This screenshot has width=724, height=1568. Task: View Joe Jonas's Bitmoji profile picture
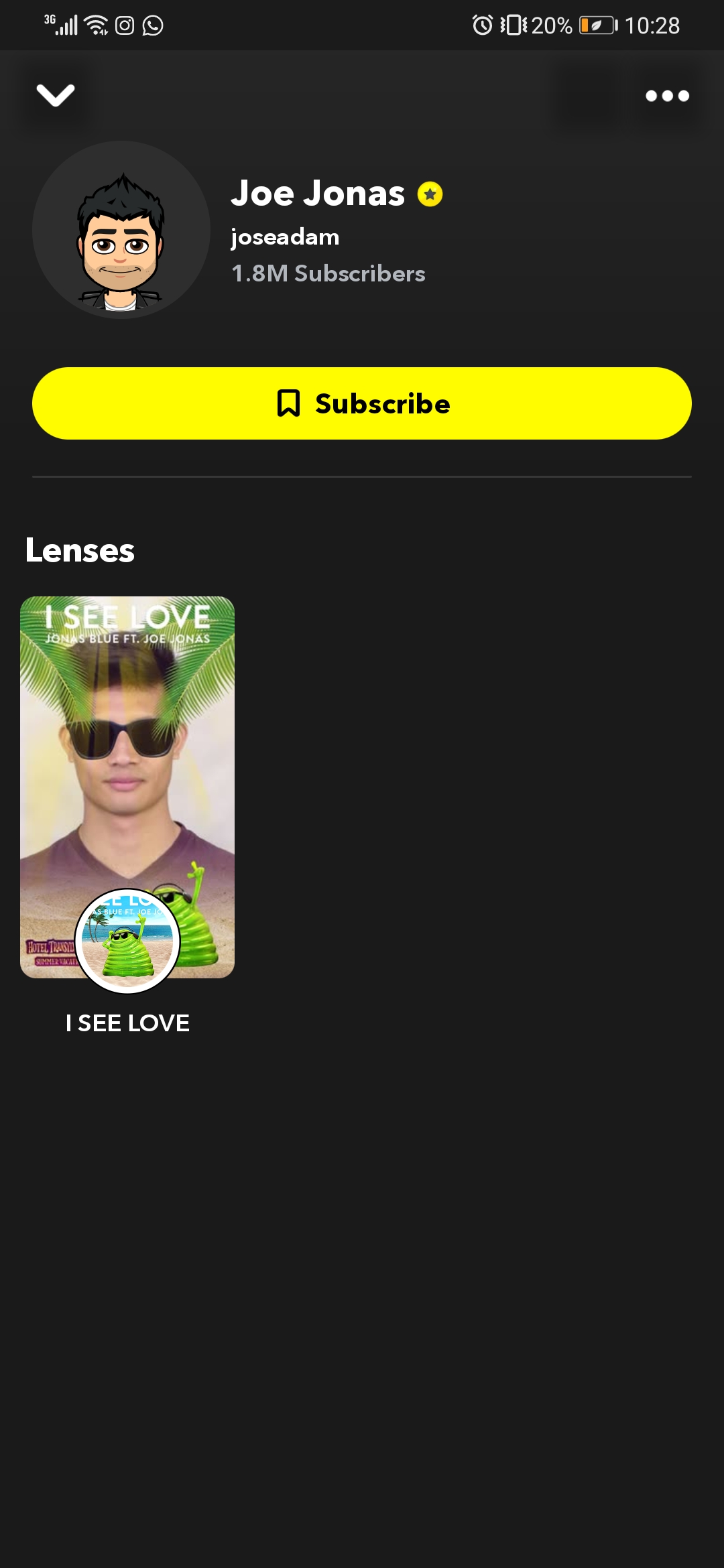121,230
